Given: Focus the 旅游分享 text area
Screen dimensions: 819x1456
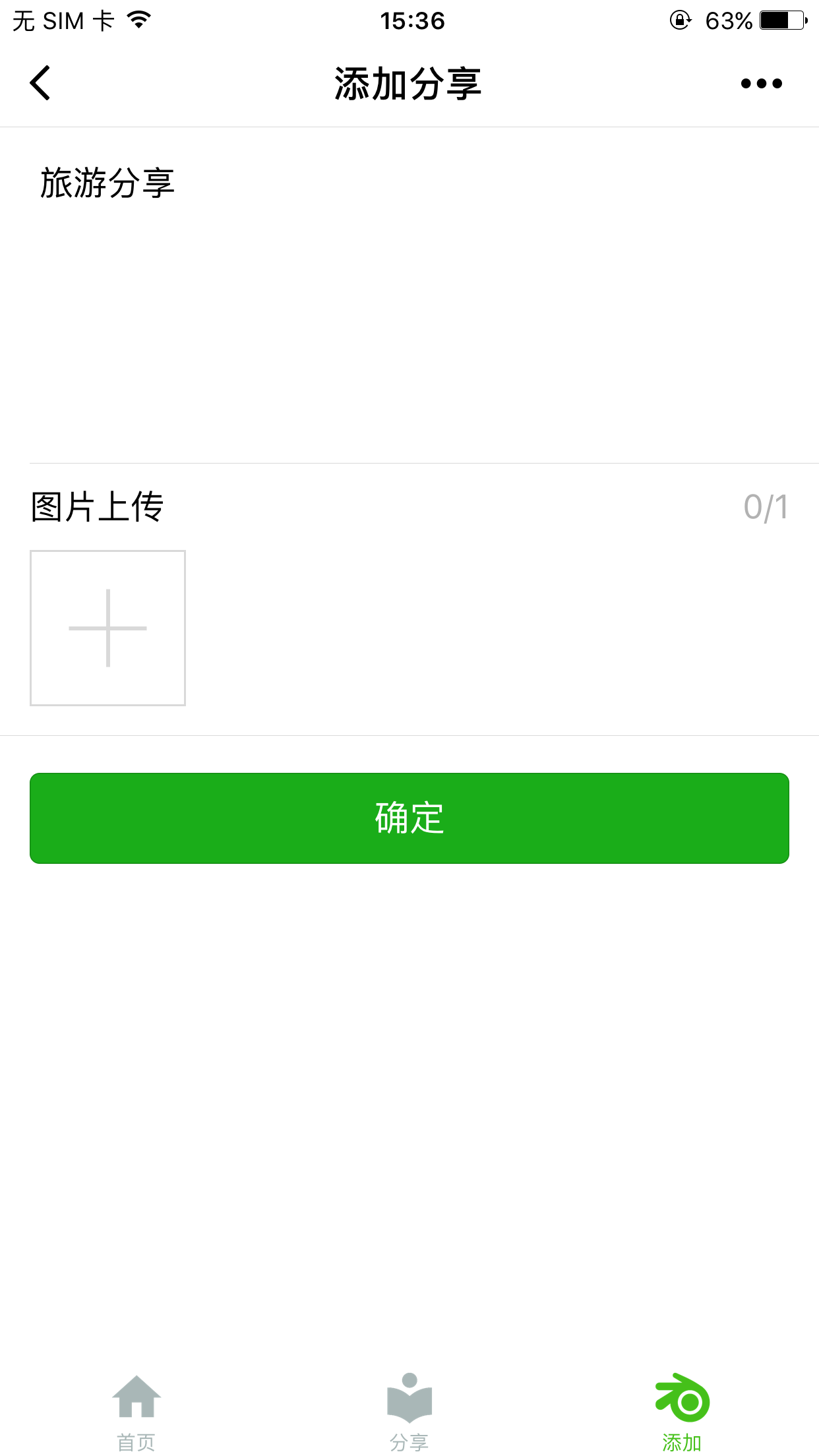Looking at the screenshot, I should click(x=409, y=297).
